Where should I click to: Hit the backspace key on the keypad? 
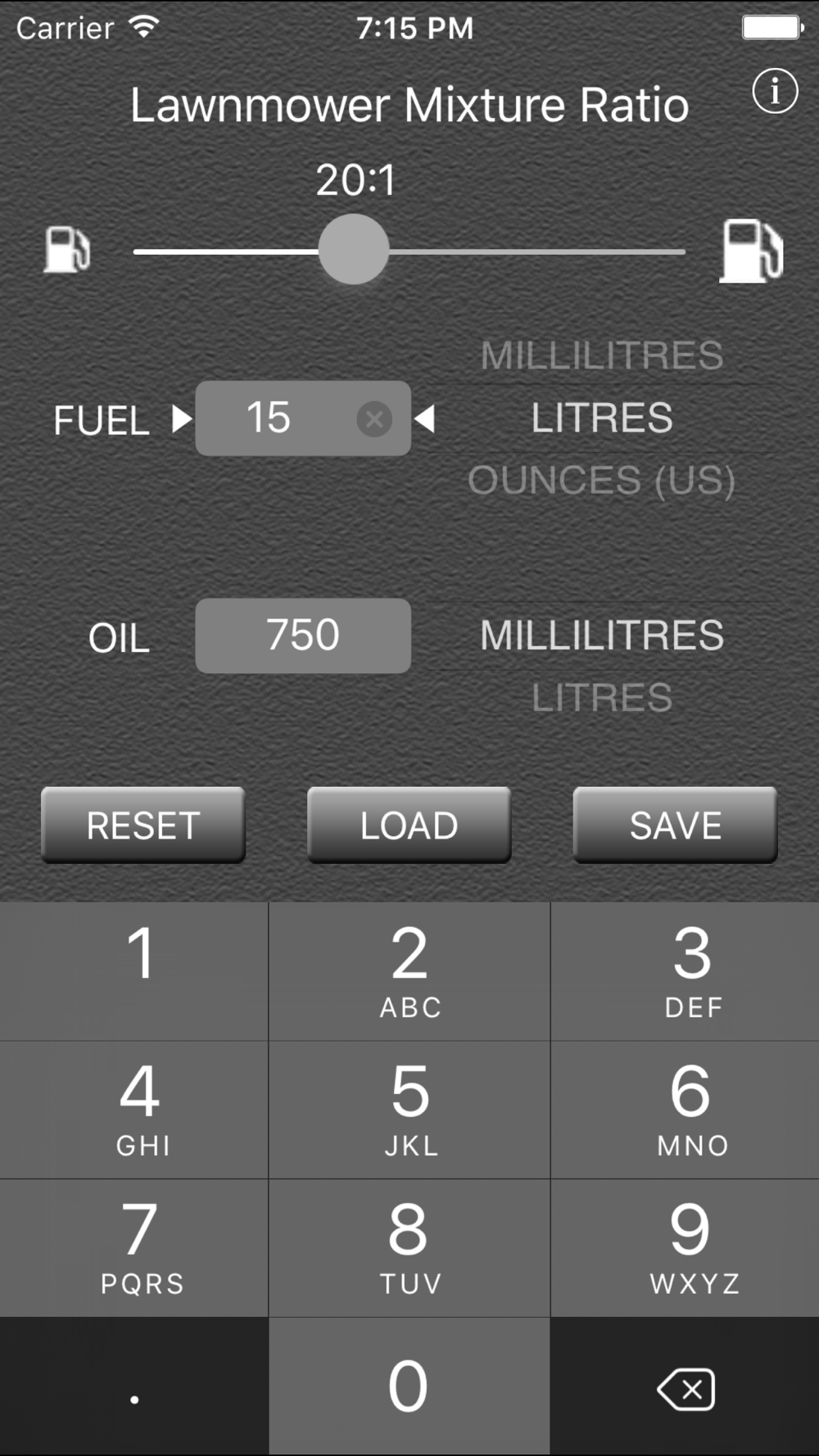click(x=686, y=1386)
